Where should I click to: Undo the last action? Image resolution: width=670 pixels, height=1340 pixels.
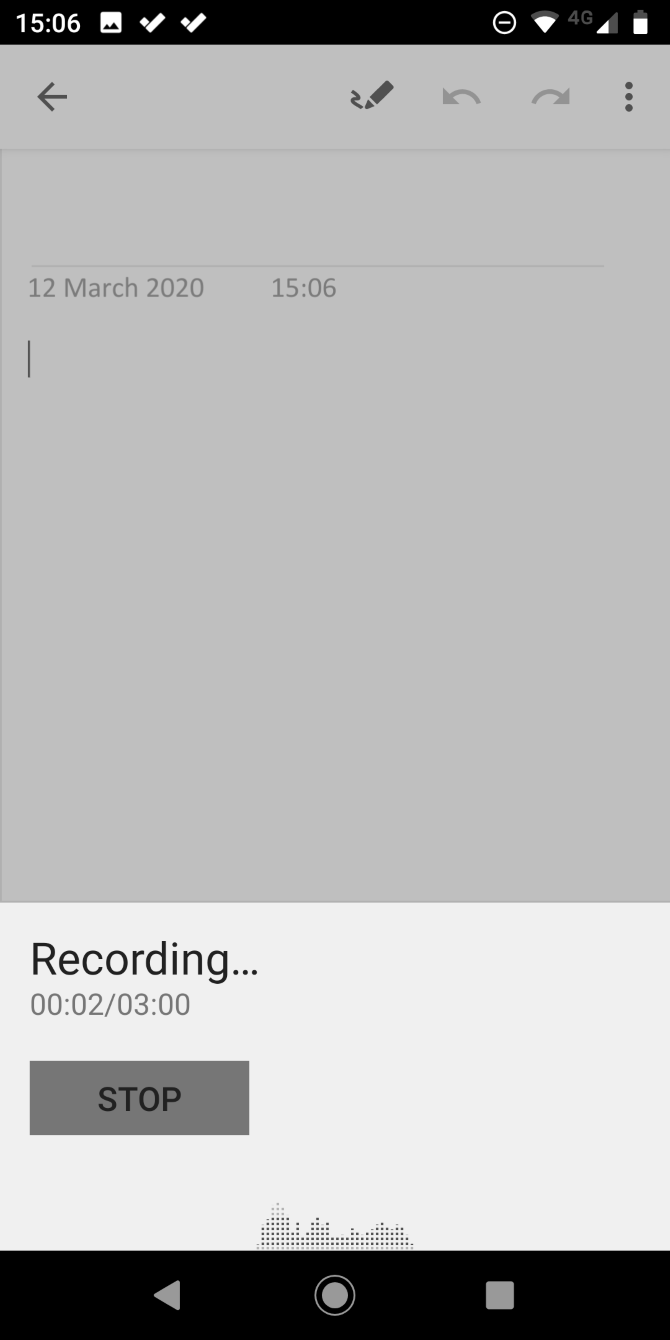[x=461, y=97]
